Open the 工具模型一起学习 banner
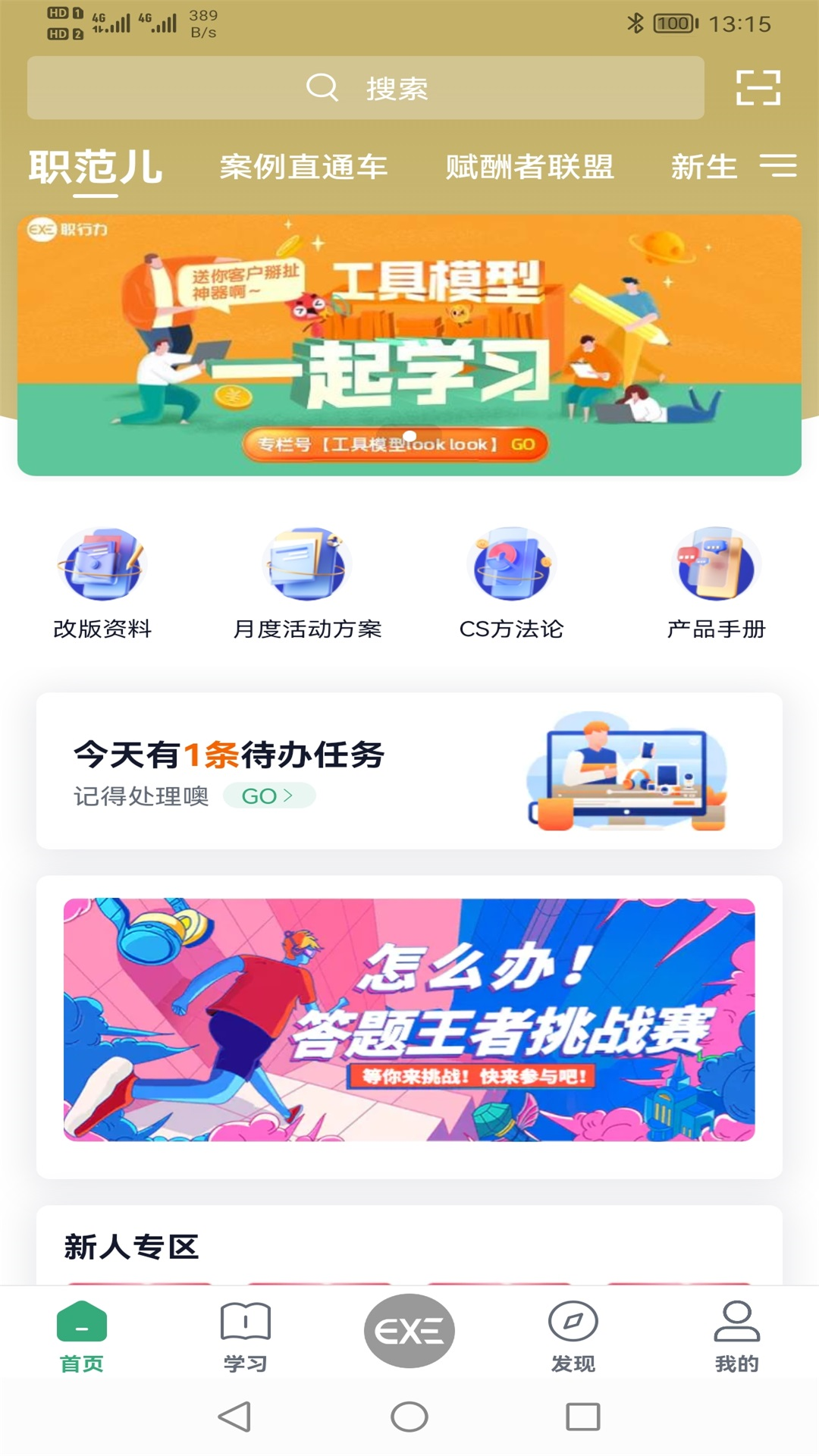The image size is (819, 1456). click(409, 345)
